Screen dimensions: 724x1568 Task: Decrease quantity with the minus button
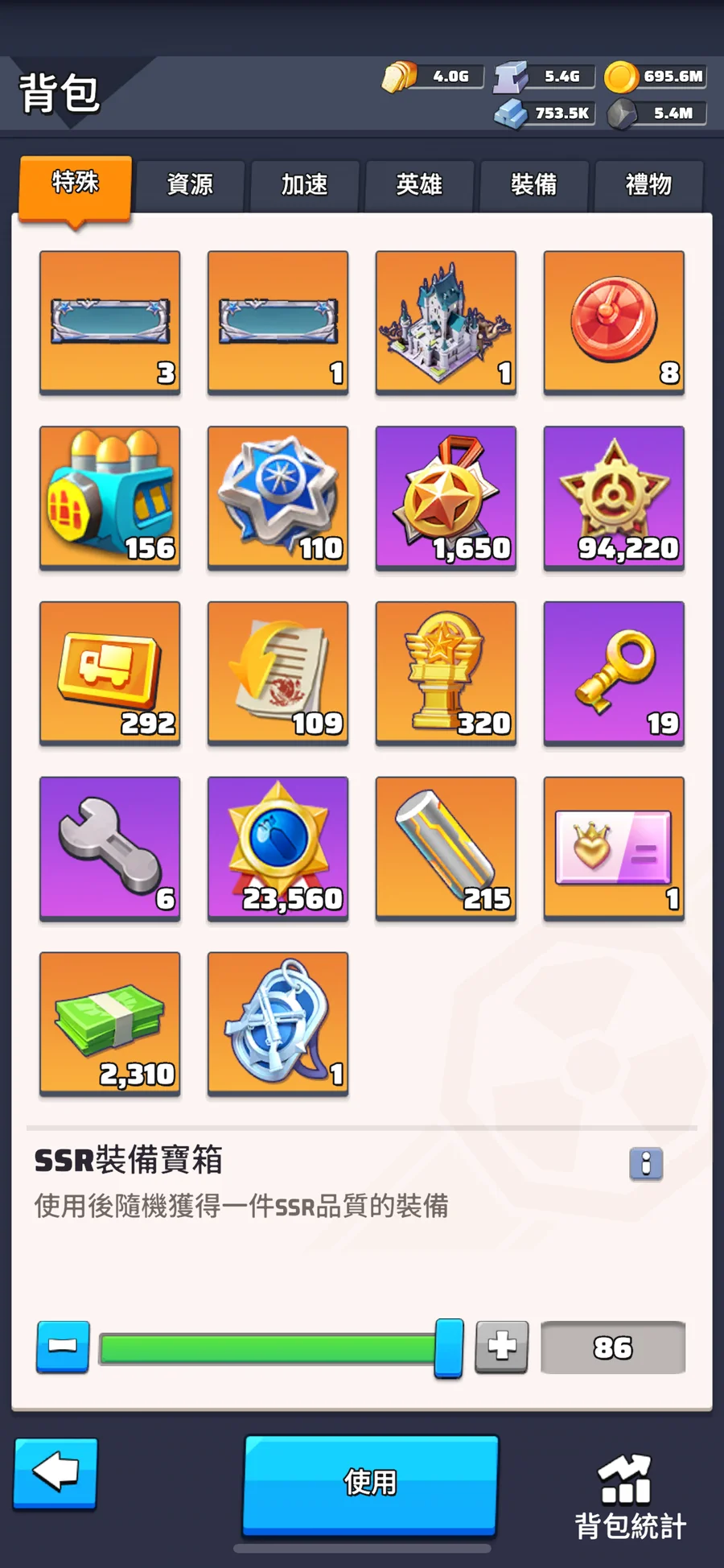[63, 1346]
